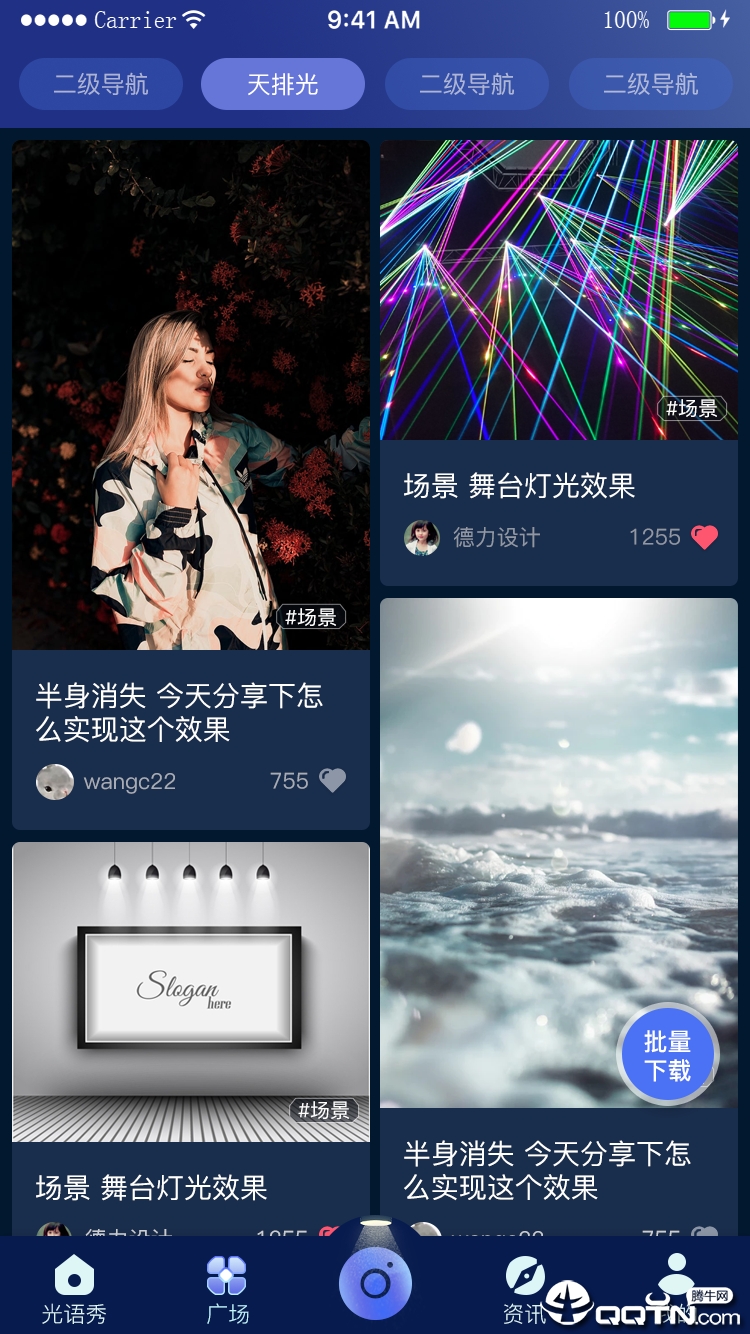Tap the #场景 tag on the laser lights photo
The height and width of the screenshot is (1334, 750).
pyautogui.click(x=691, y=408)
